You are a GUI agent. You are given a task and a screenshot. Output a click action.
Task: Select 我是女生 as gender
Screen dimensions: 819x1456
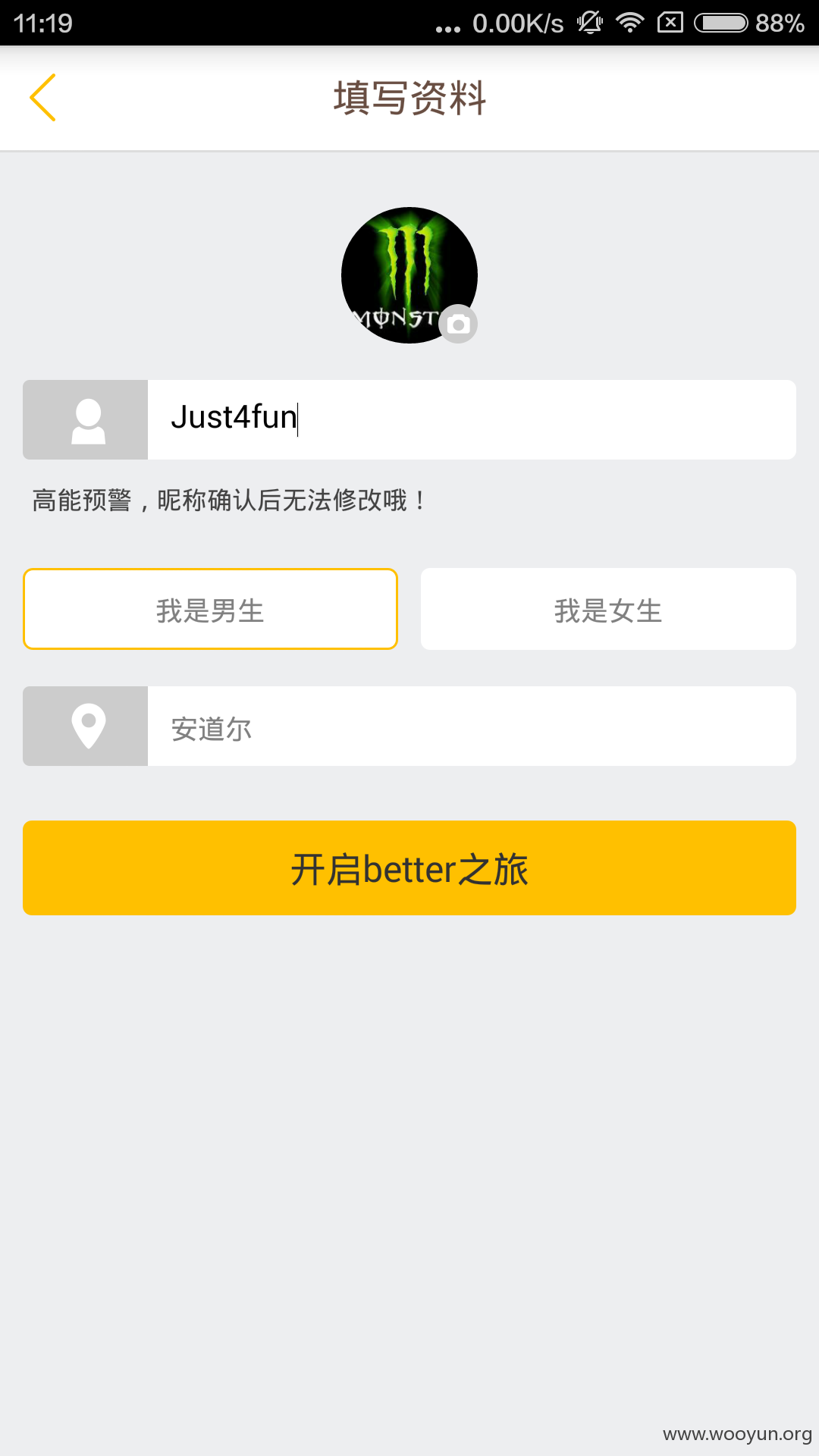coord(608,609)
